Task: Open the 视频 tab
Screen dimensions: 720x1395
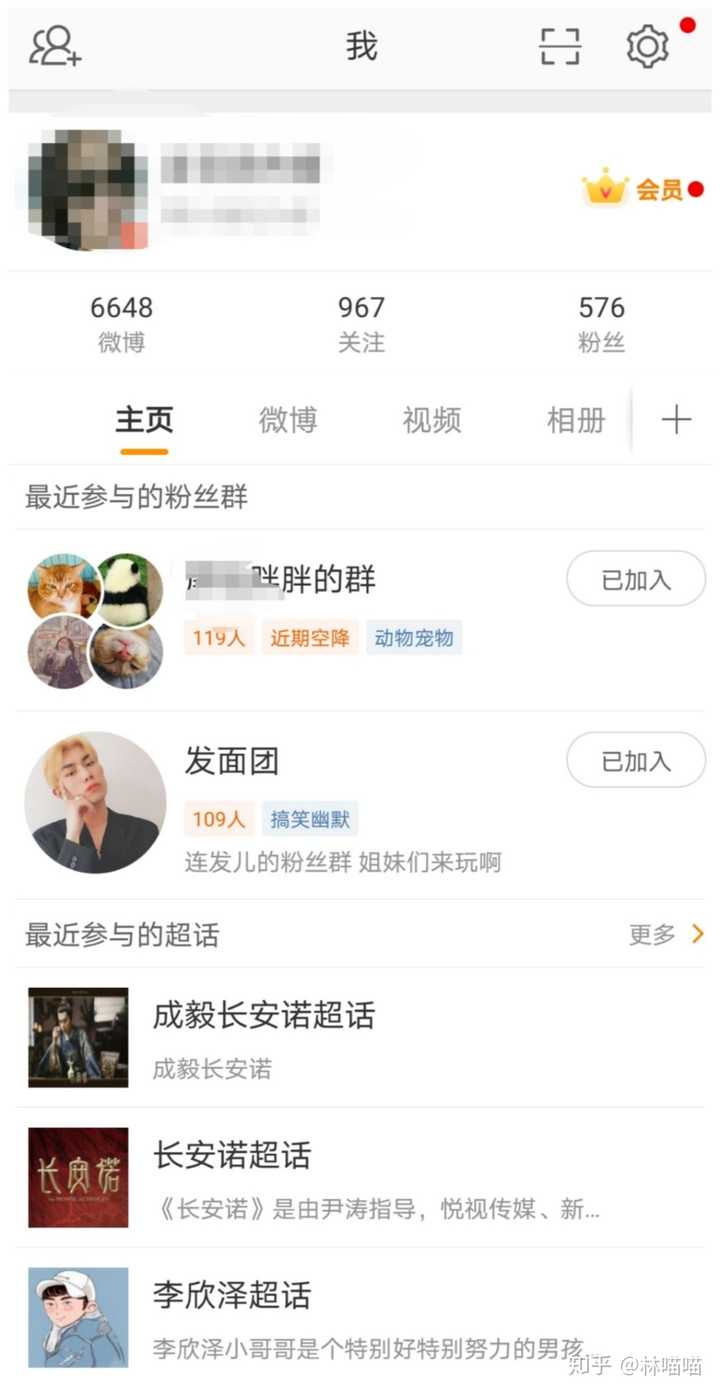Action: 431,420
